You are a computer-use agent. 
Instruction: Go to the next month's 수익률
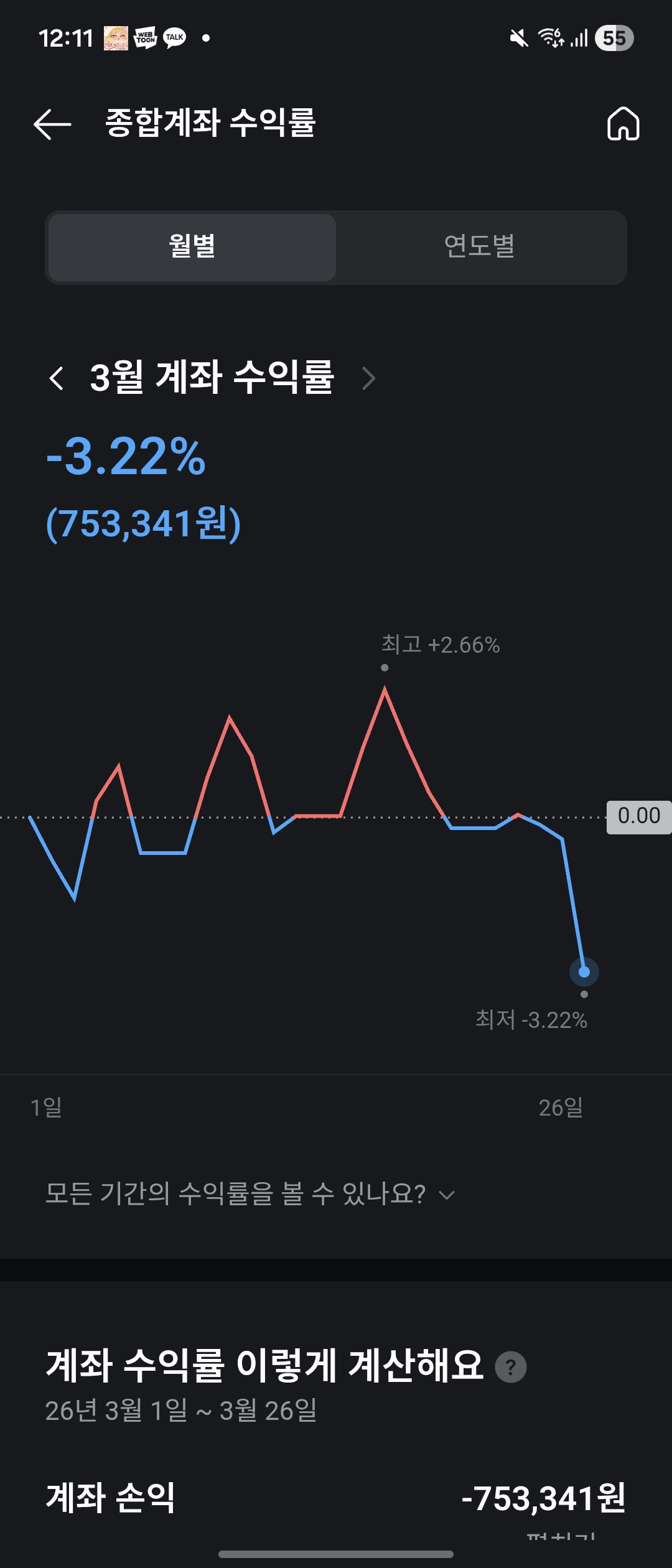(x=369, y=378)
